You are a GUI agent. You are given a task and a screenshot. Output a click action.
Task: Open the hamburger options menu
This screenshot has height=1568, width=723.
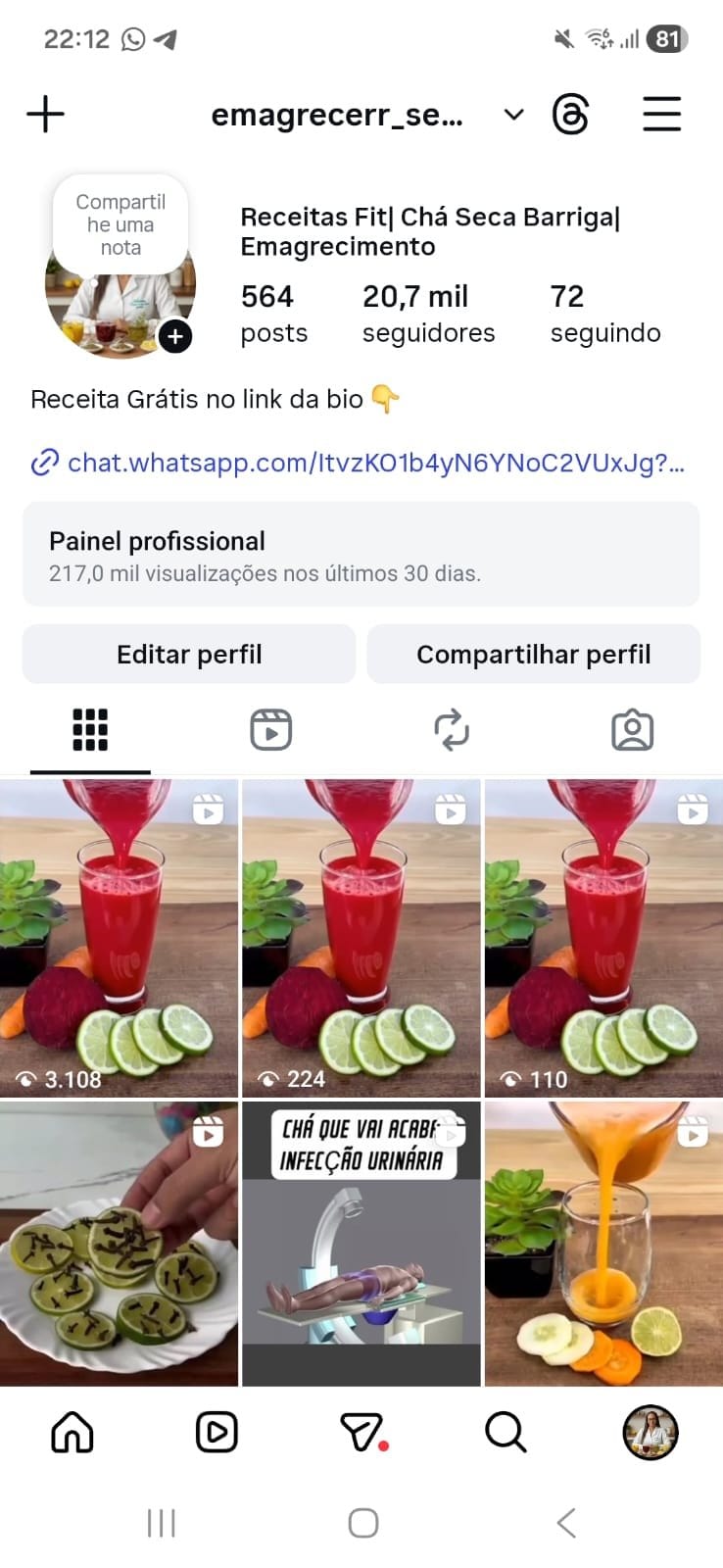tap(661, 114)
